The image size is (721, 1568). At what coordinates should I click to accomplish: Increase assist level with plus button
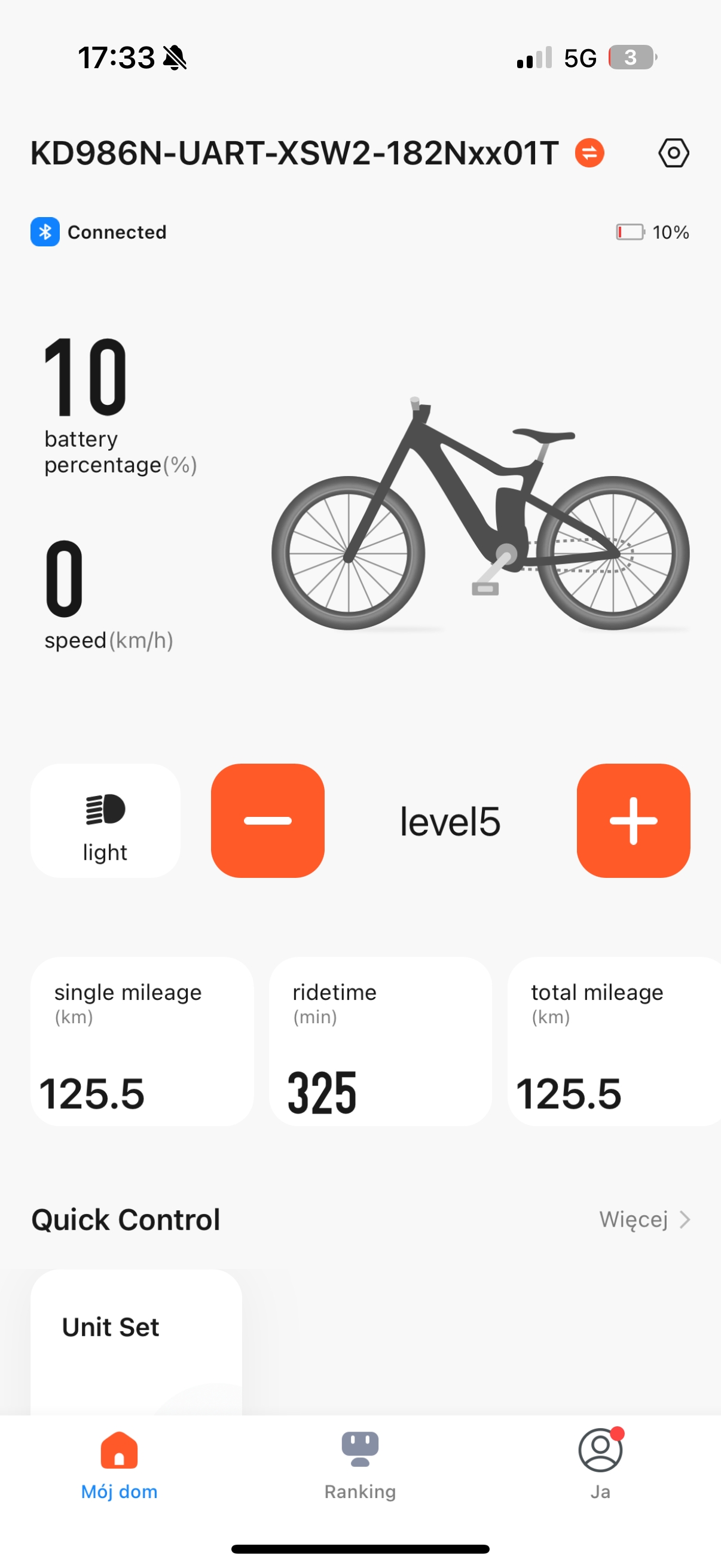coord(633,820)
